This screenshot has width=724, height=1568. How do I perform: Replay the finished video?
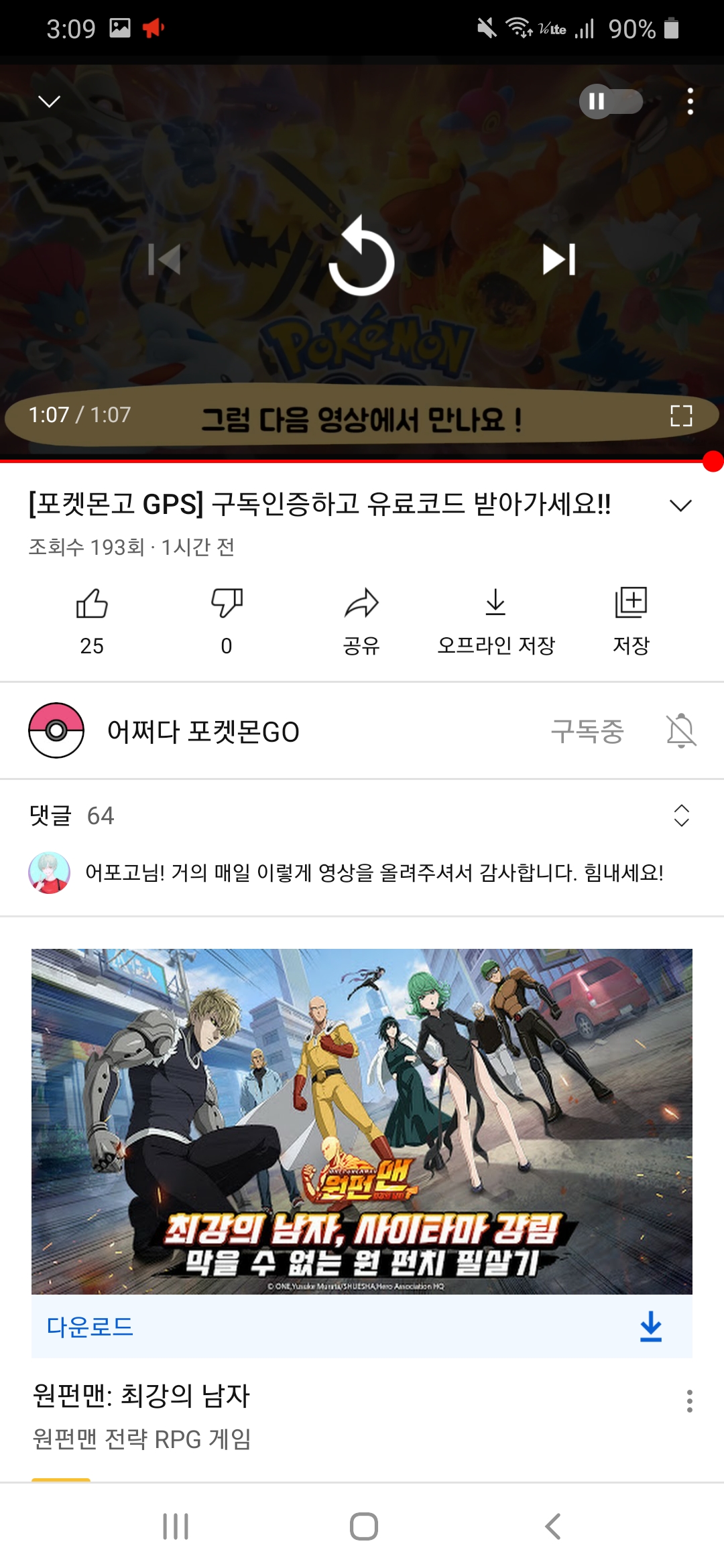(361, 258)
